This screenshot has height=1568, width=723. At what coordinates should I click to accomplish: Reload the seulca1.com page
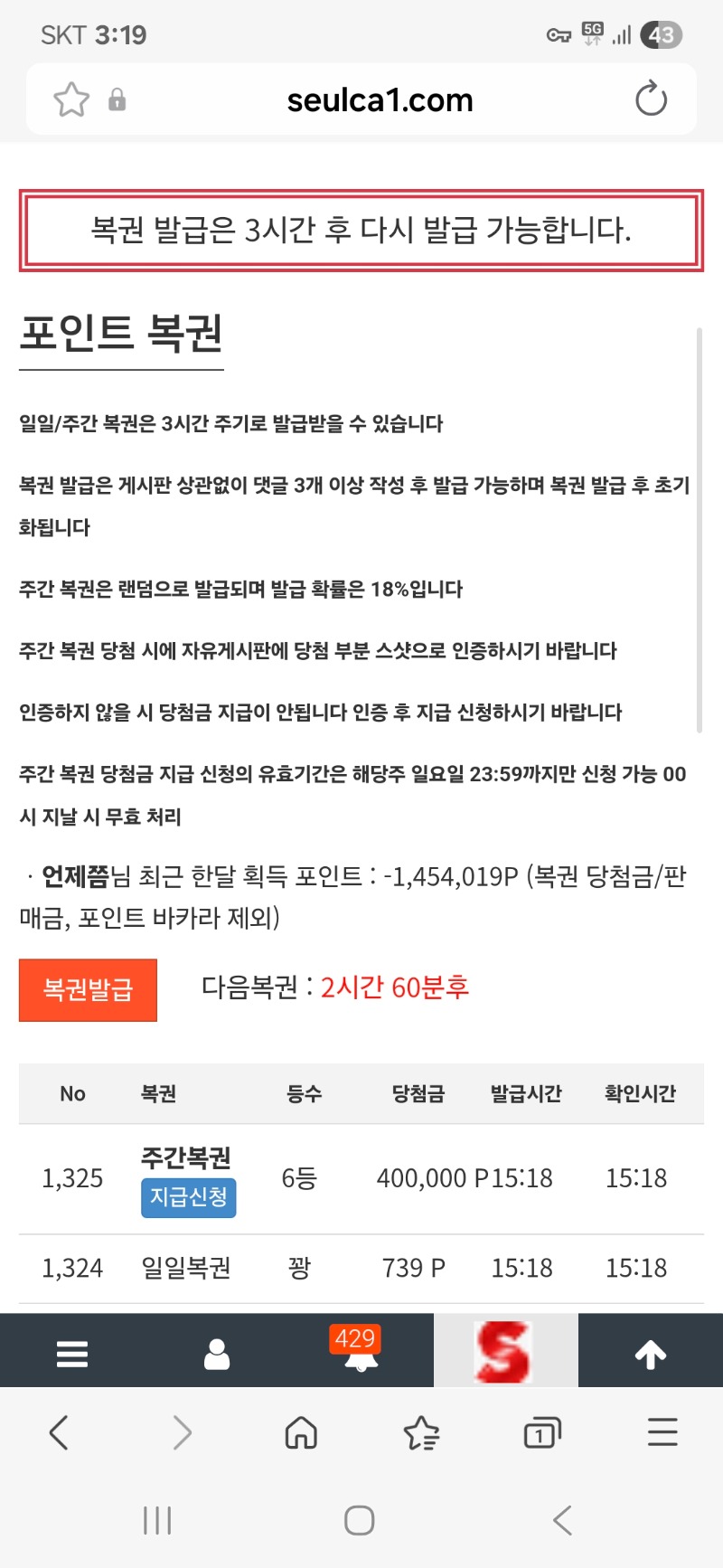651,99
